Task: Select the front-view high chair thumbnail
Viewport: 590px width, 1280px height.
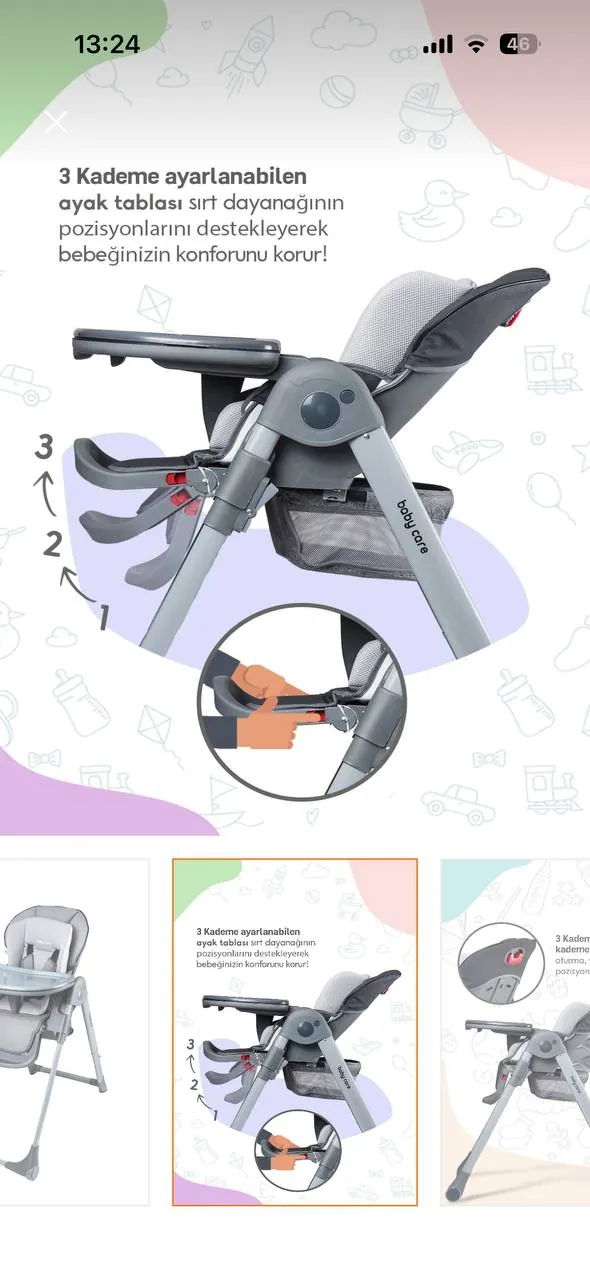Action: click(74, 1032)
